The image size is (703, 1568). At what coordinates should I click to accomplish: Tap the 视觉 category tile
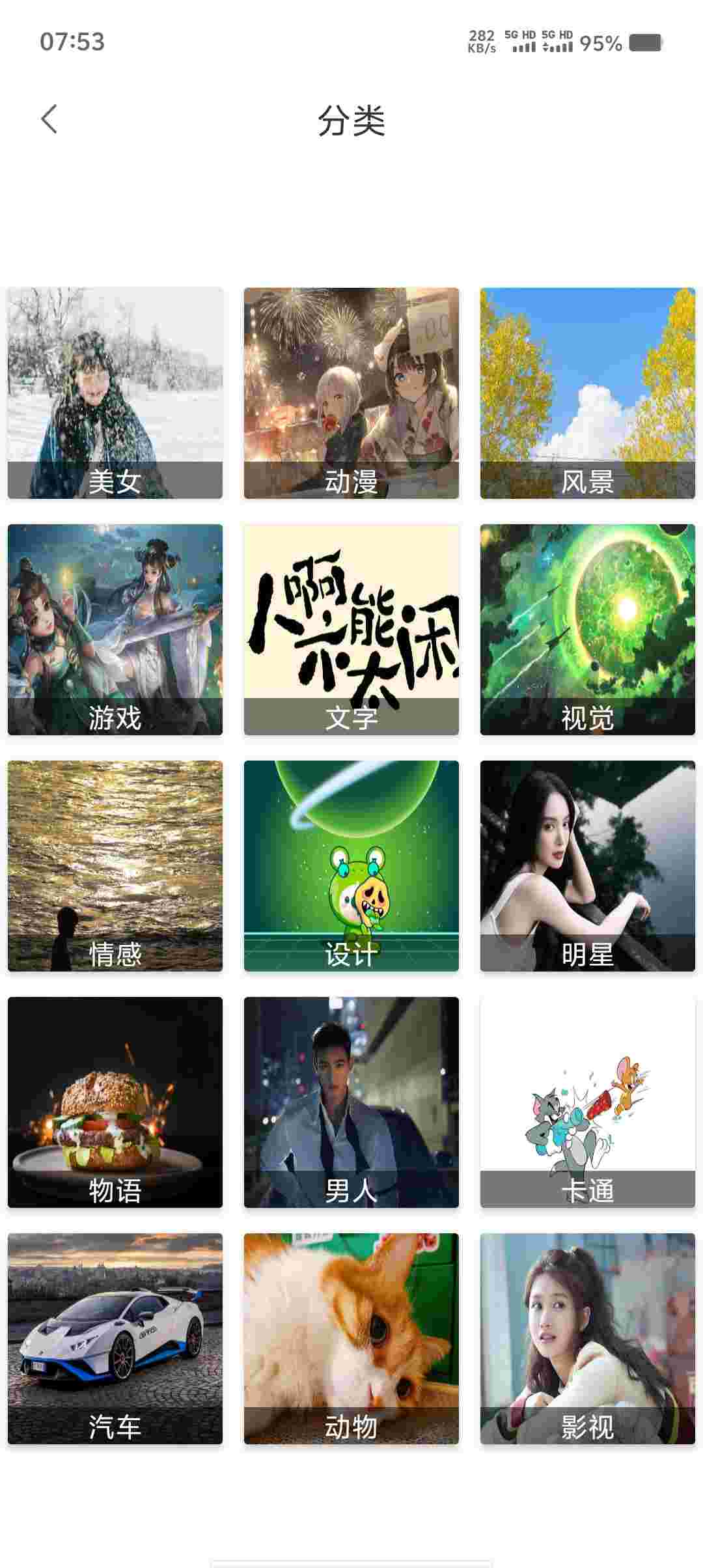click(x=588, y=630)
